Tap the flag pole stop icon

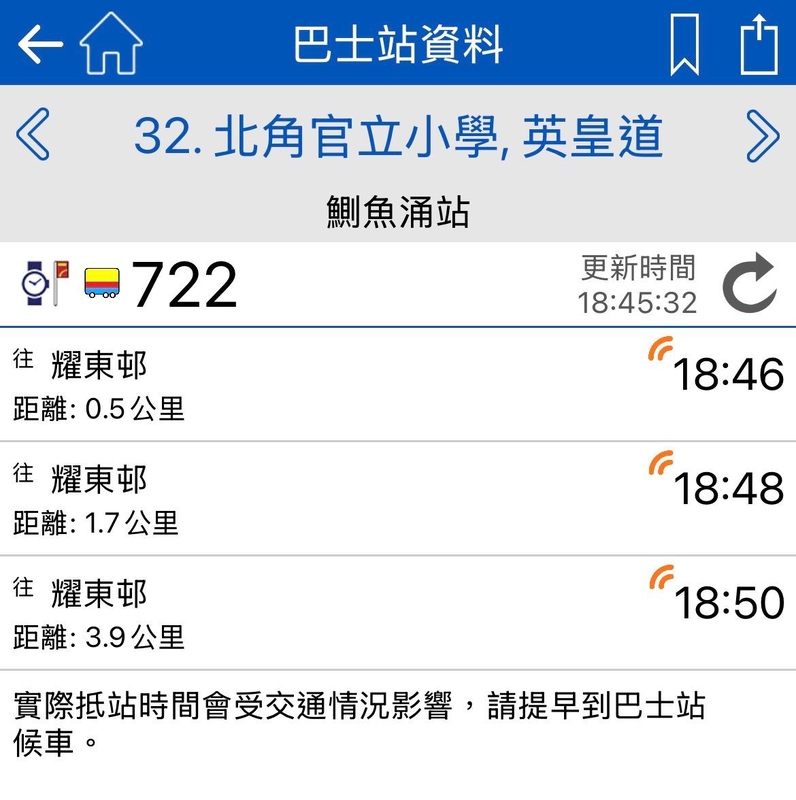pos(62,283)
